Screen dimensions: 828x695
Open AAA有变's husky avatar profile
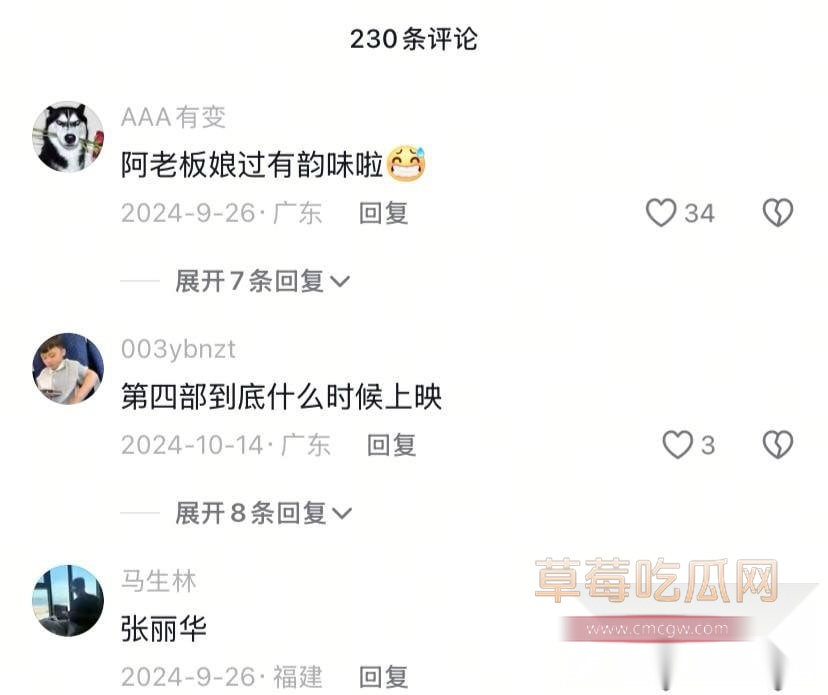(68, 137)
